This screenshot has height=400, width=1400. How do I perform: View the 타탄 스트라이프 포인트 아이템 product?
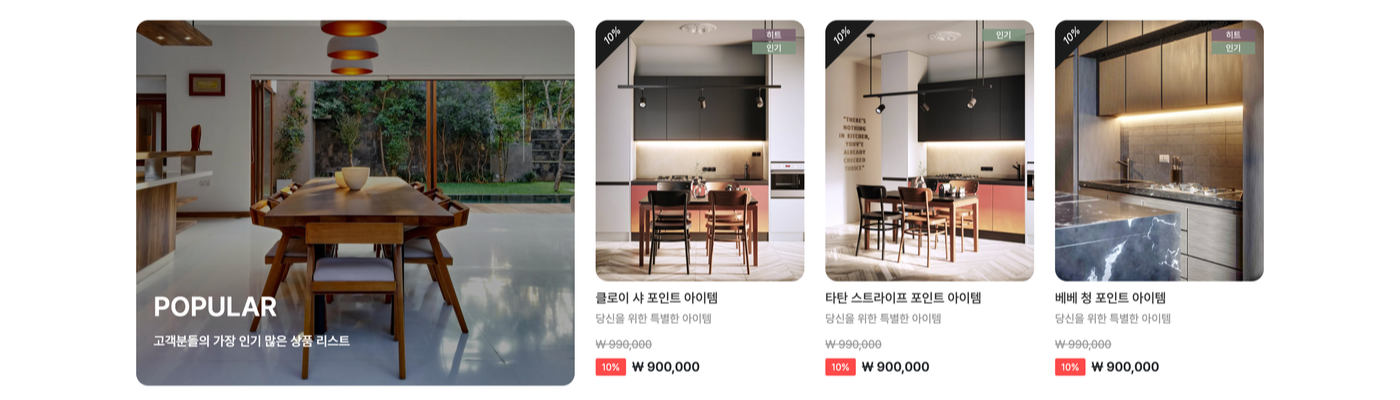929,151
